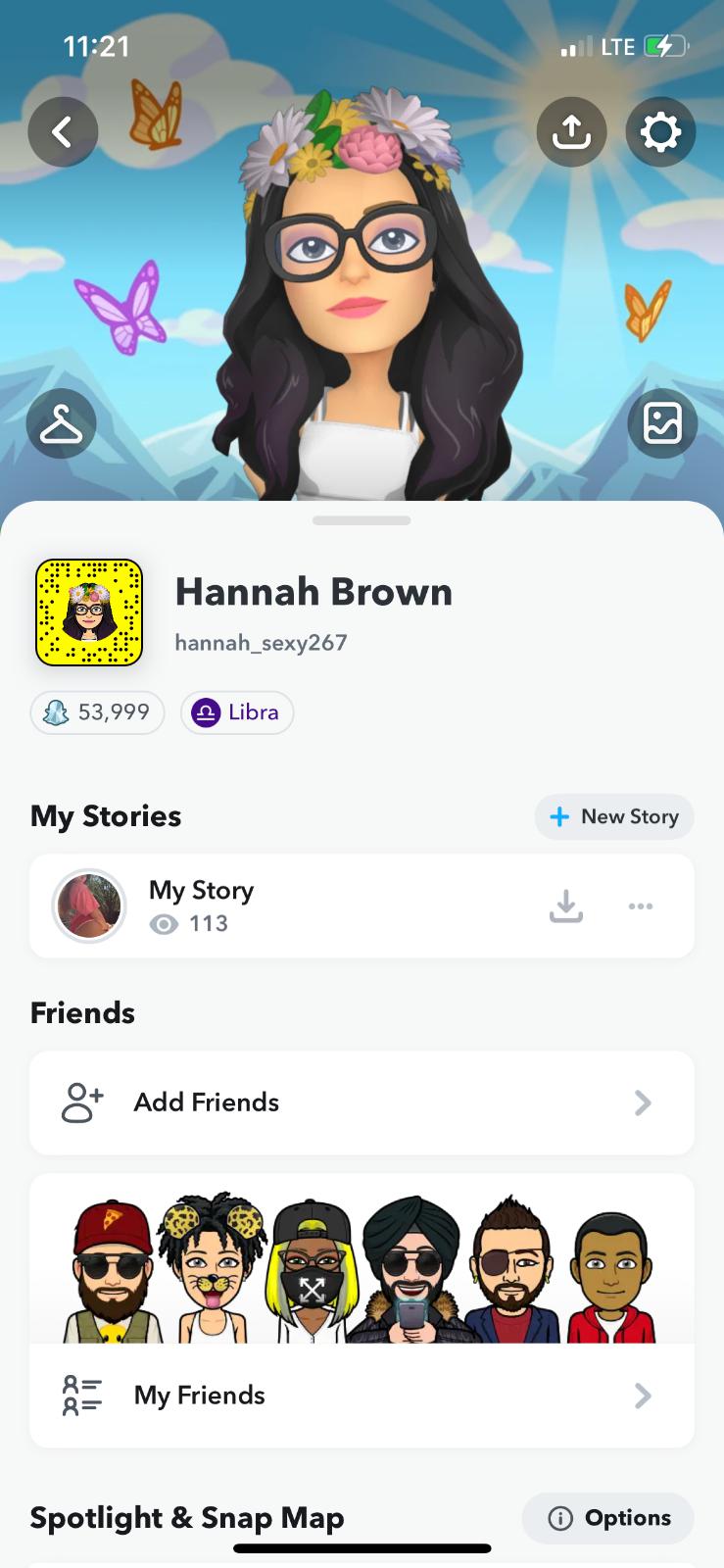Share the profile via upload icon
Screen dimensions: 724x1568
(x=571, y=131)
